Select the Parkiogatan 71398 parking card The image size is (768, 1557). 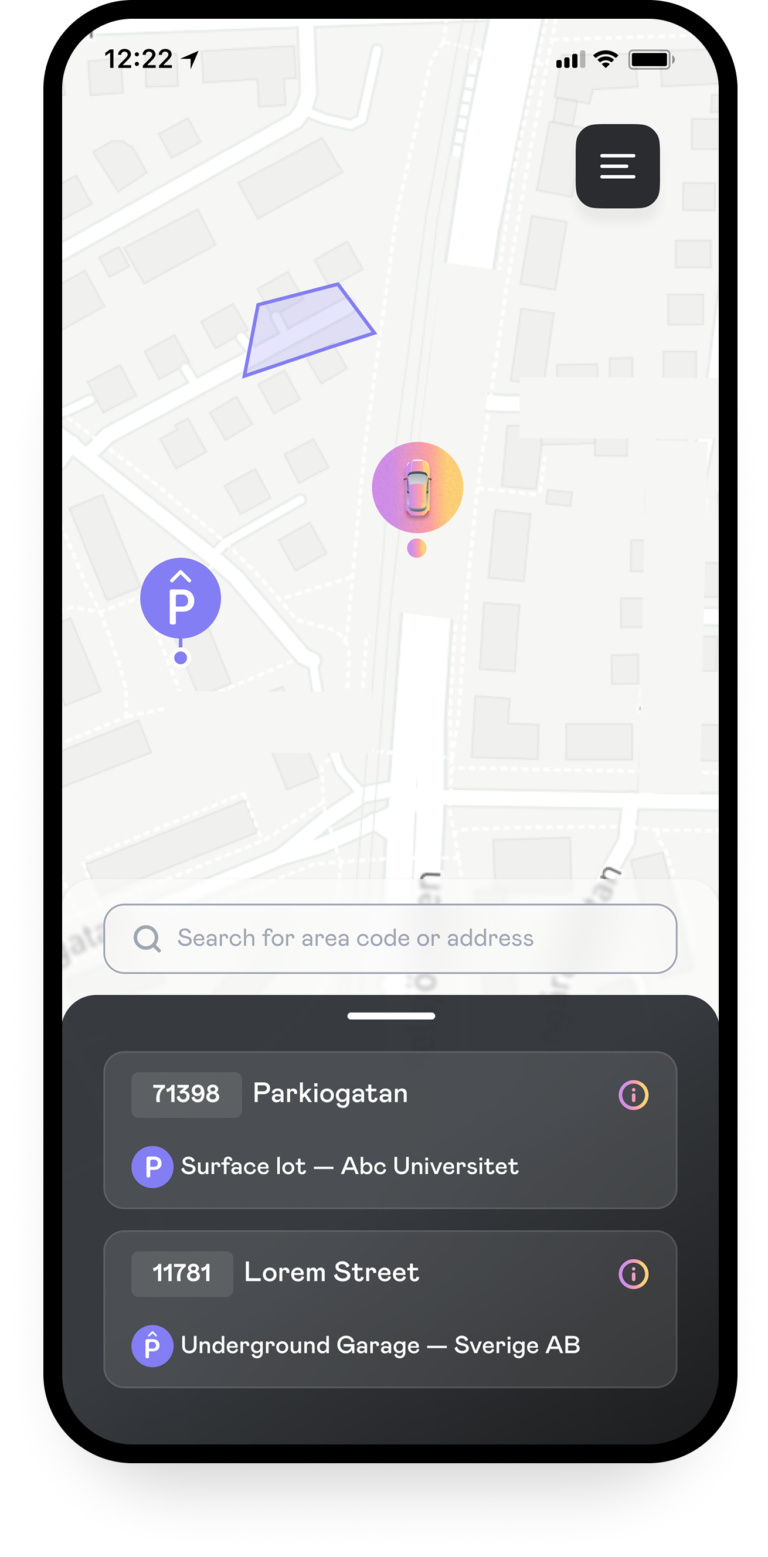tap(390, 1129)
